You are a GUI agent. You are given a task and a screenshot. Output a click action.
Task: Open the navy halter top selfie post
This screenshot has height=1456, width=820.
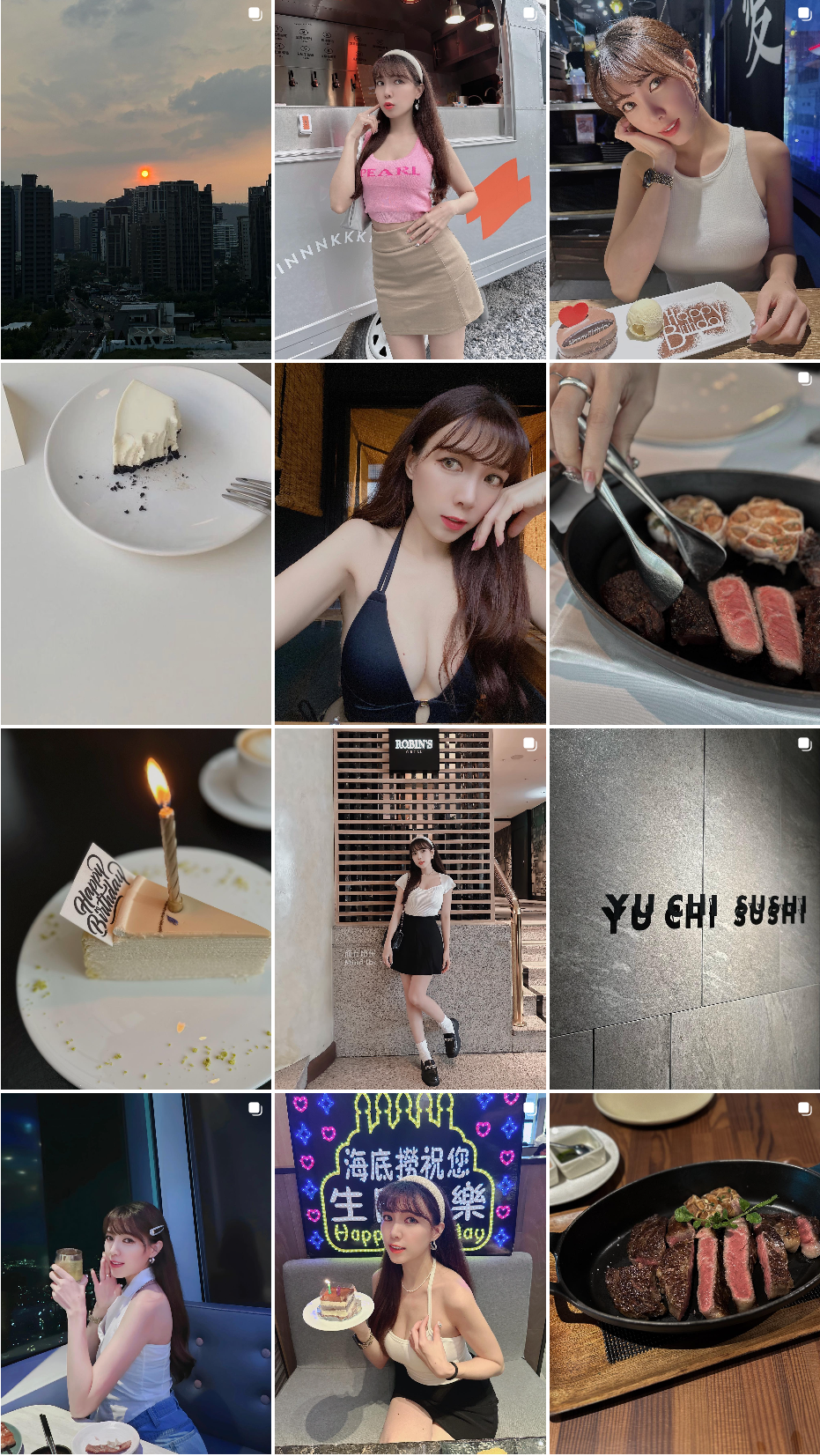(410, 543)
